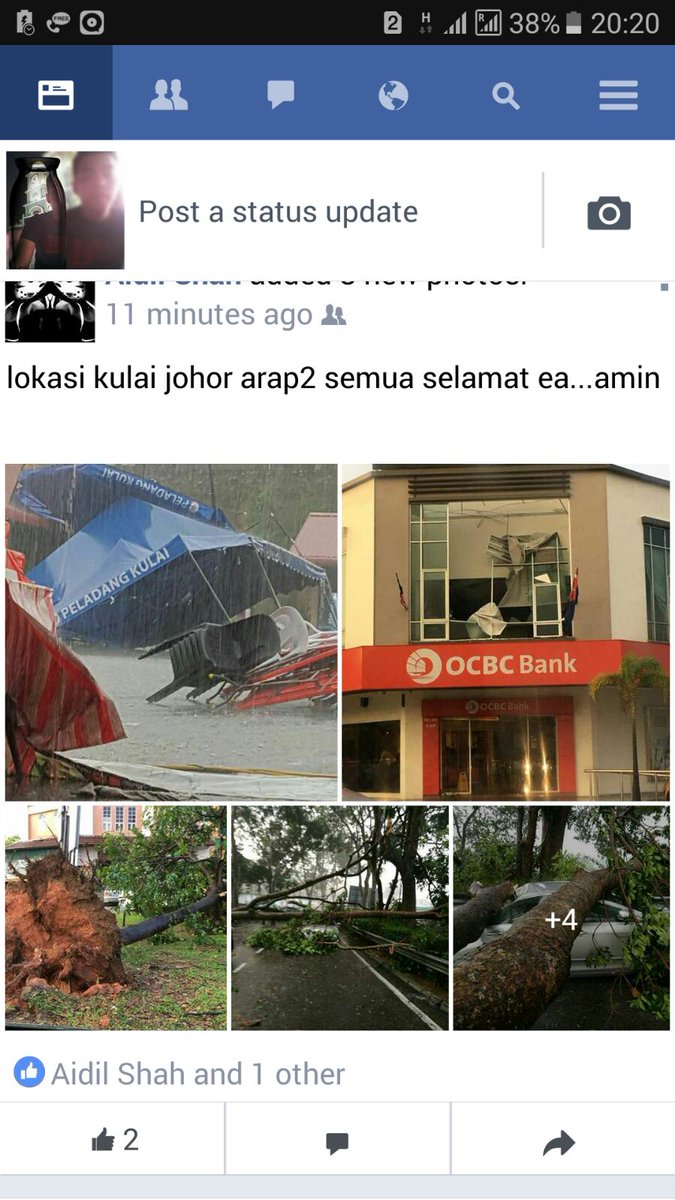675x1200 pixels.
Task: Open camera to post a photo
Action: (608, 212)
